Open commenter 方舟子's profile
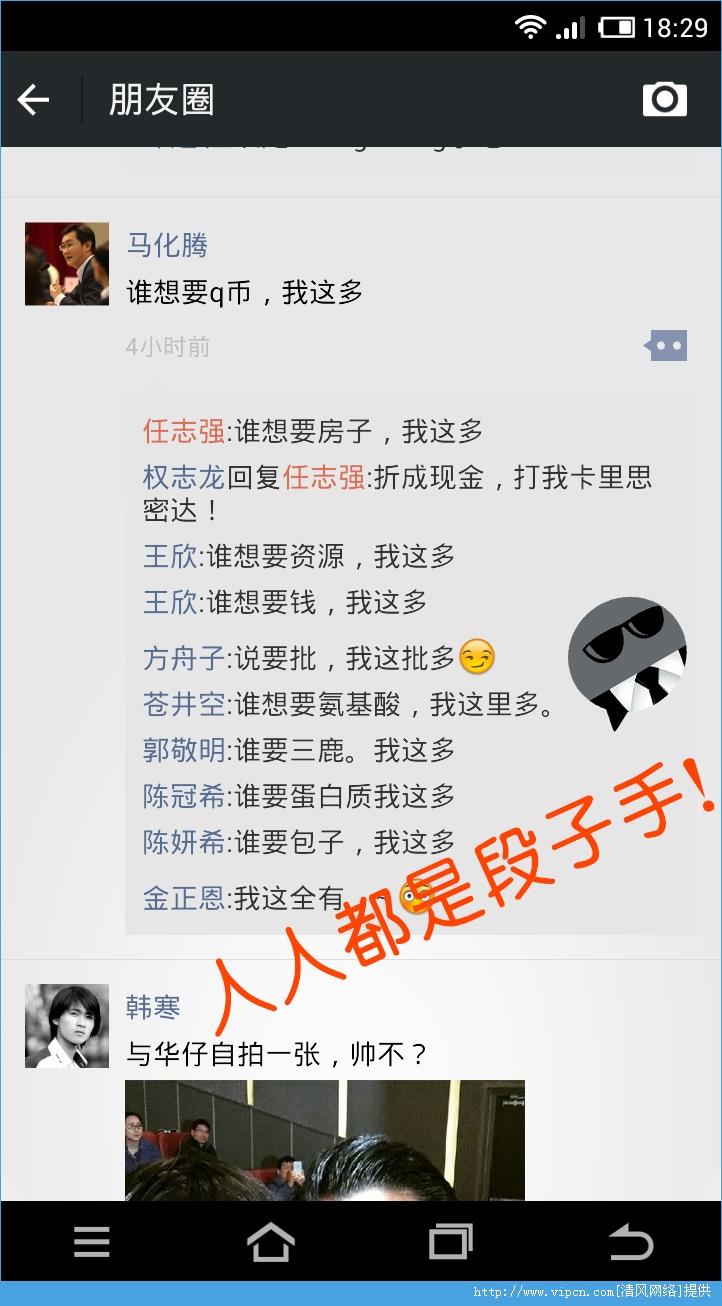Image resolution: width=722 pixels, height=1306 pixels. pyautogui.click(x=185, y=658)
